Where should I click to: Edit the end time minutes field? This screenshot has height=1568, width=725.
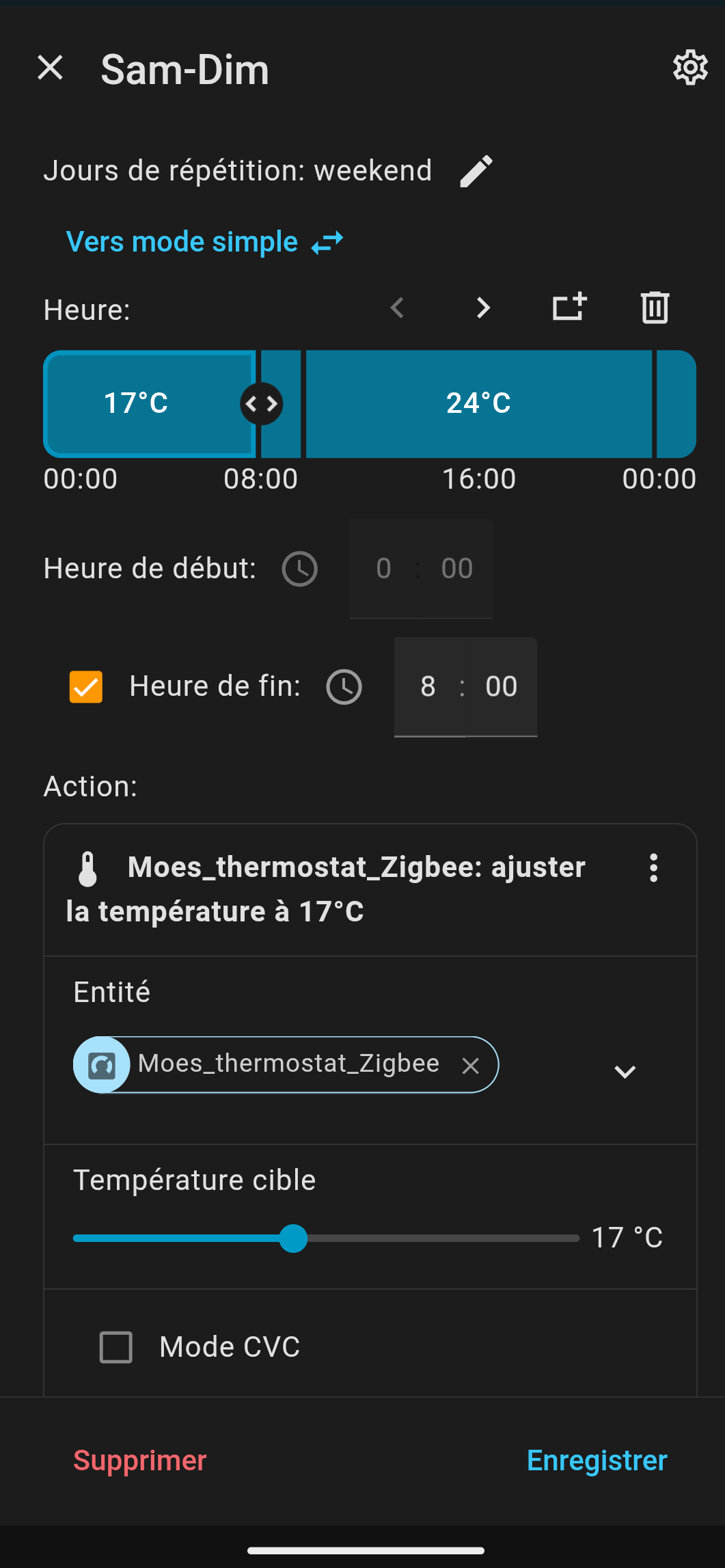pyautogui.click(x=502, y=687)
